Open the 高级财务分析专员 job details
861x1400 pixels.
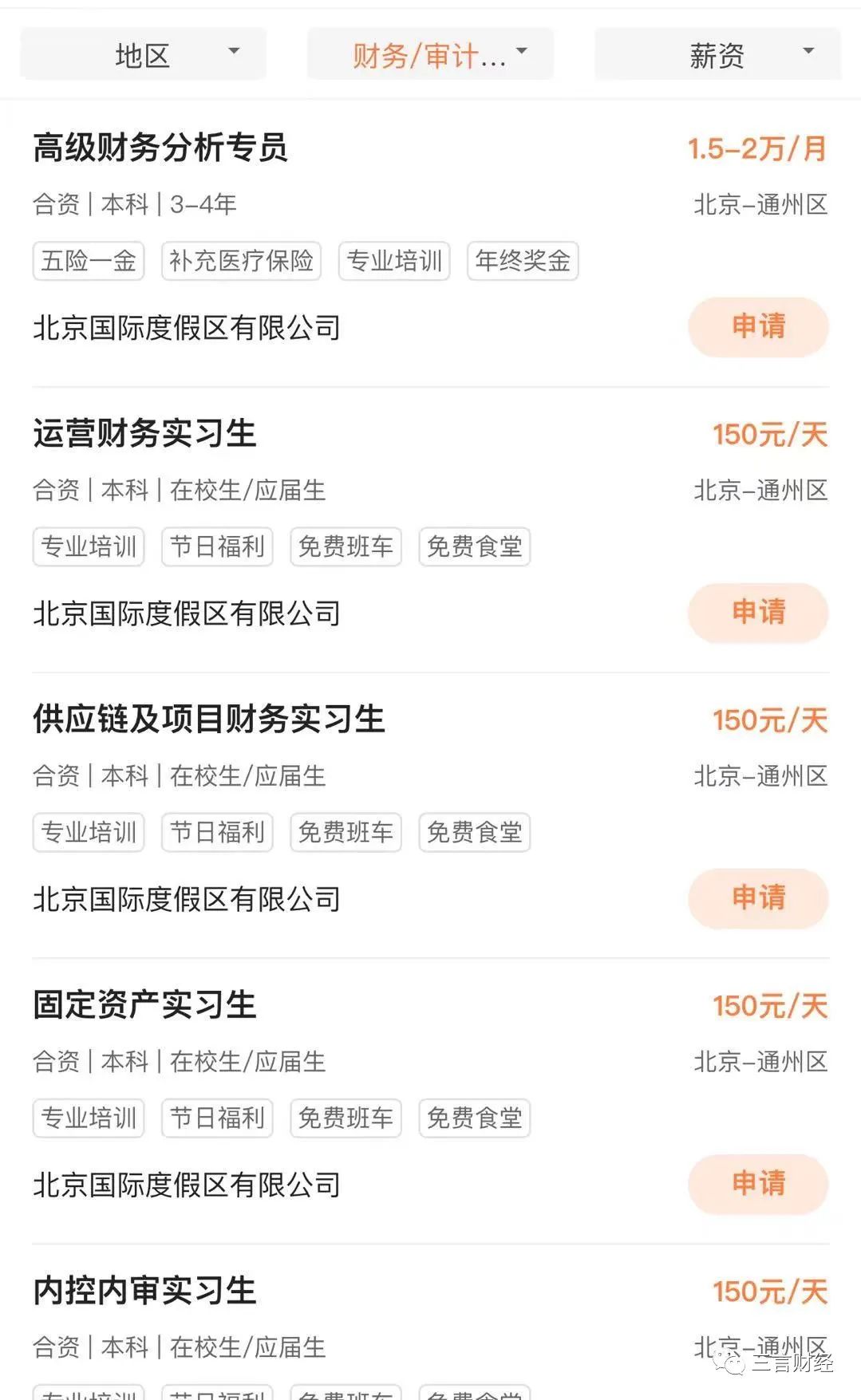[x=160, y=148]
